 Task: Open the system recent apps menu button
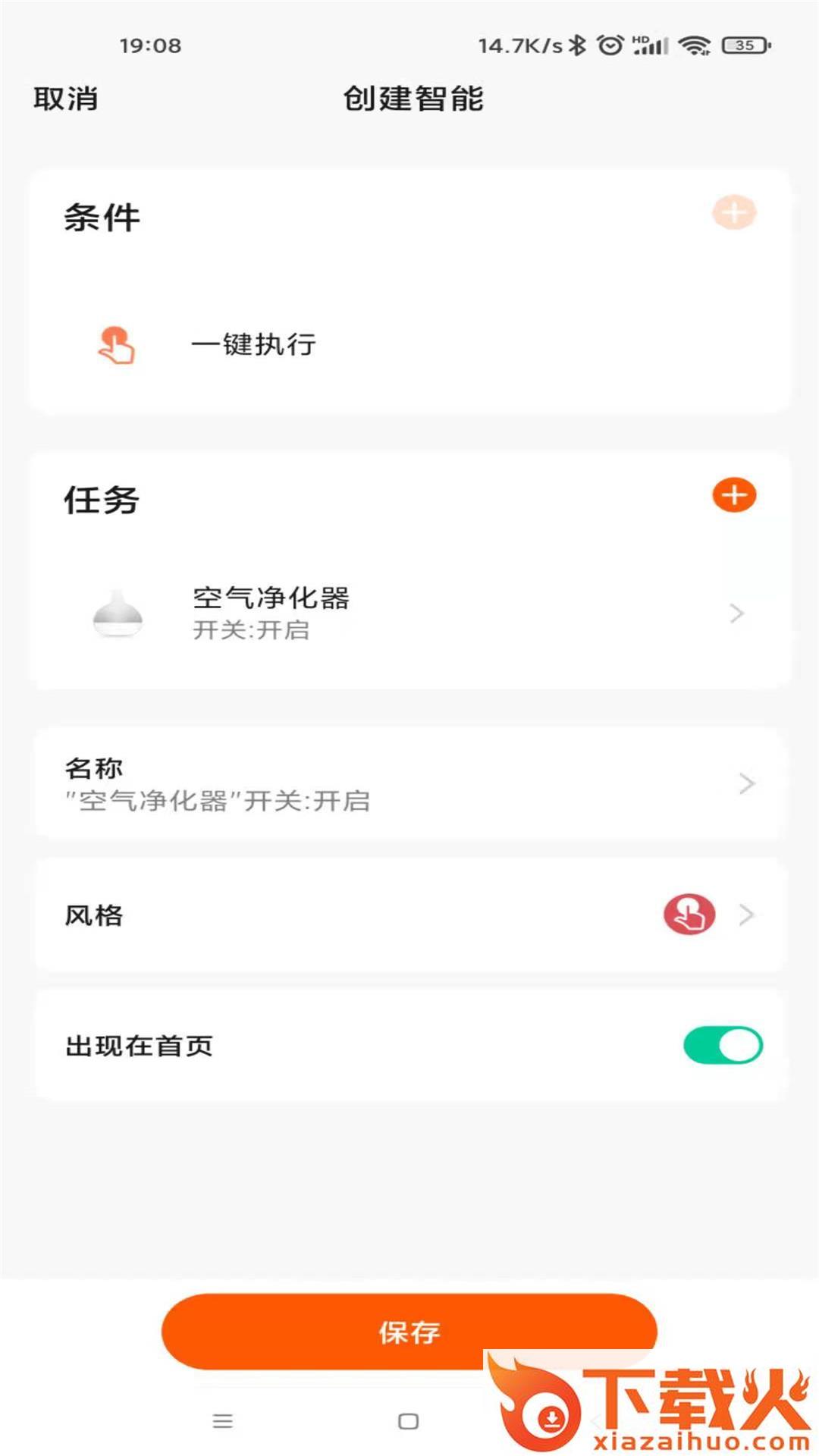pyautogui.click(x=222, y=1421)
